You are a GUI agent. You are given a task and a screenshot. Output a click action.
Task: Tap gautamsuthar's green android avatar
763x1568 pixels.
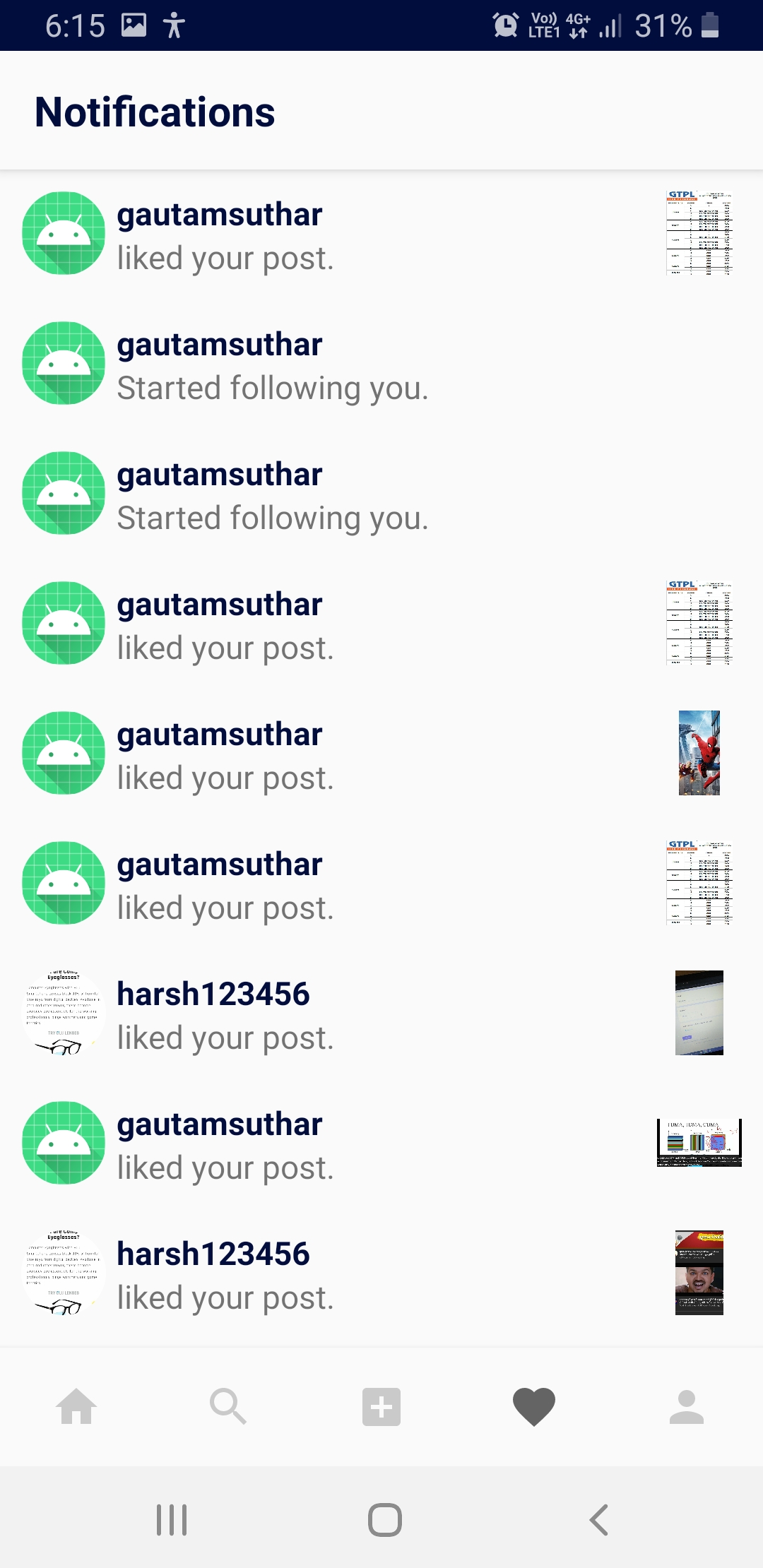(62, 233)
